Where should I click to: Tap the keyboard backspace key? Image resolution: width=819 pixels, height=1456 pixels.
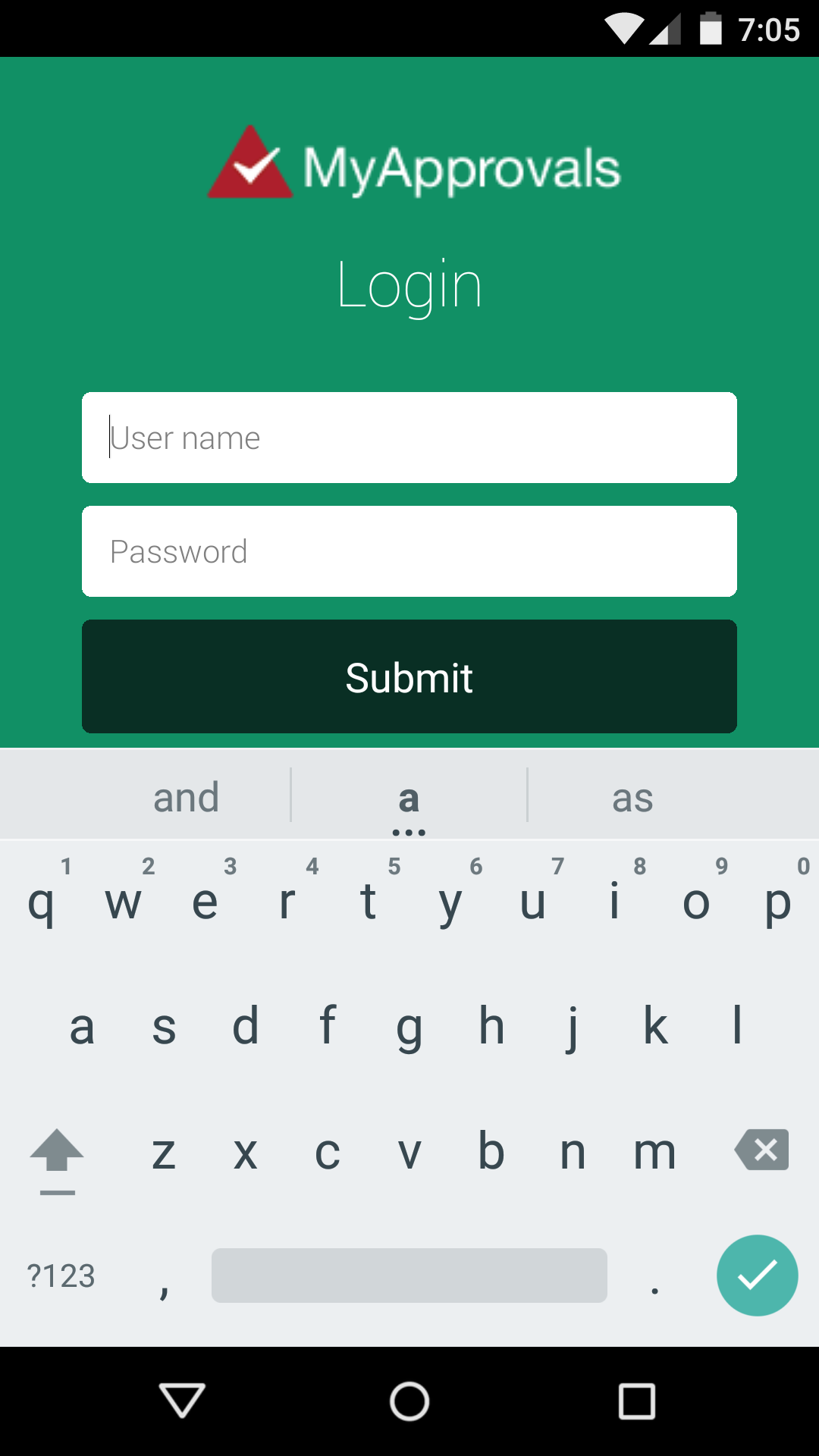pos(761,1150)
